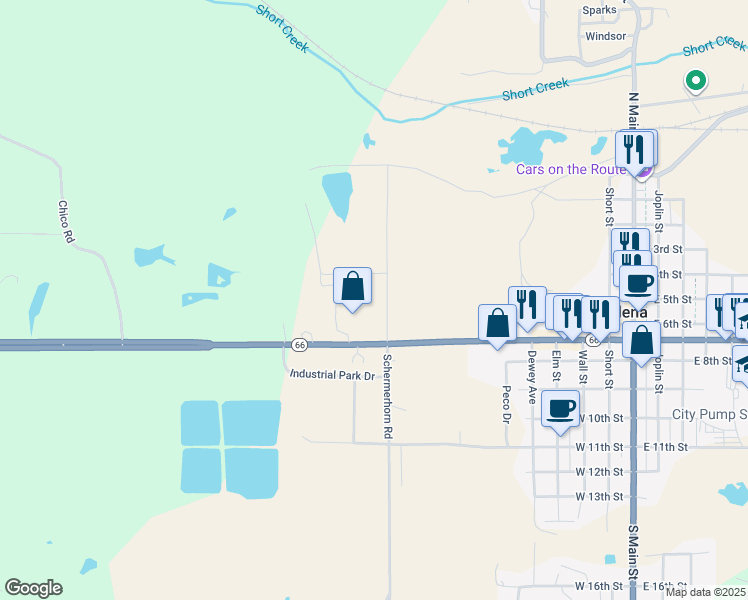The height and width of the screenshot is (600, 748).
Task: Tap the shopping marker north of Industrial Park Dr
Action: (x=353, y=288)
